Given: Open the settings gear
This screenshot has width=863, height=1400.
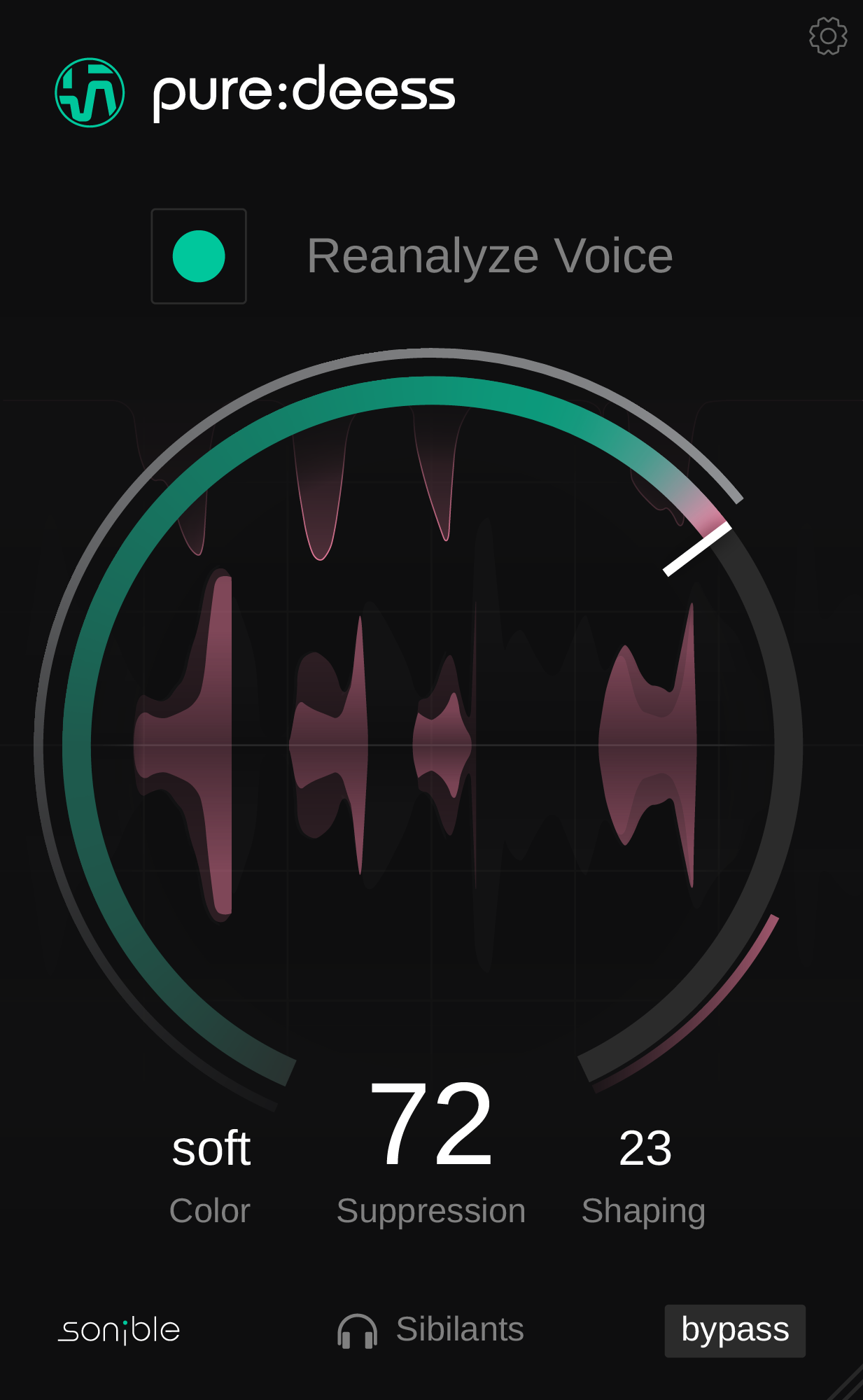Looking at the screenshot, I should pos(828,36).
